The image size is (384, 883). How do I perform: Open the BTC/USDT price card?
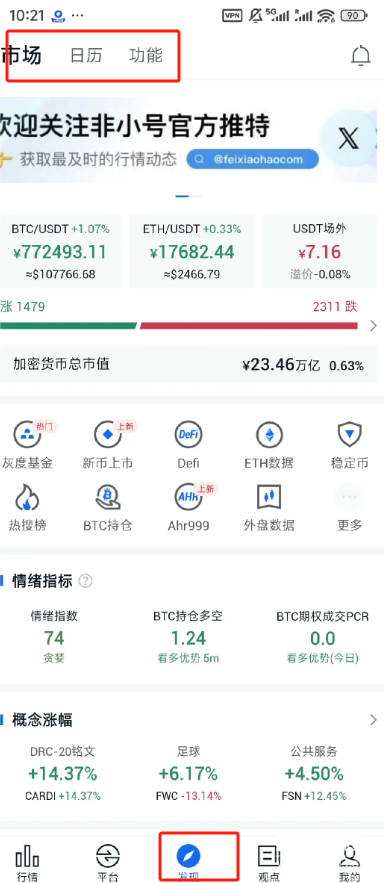tap(60, 251)
